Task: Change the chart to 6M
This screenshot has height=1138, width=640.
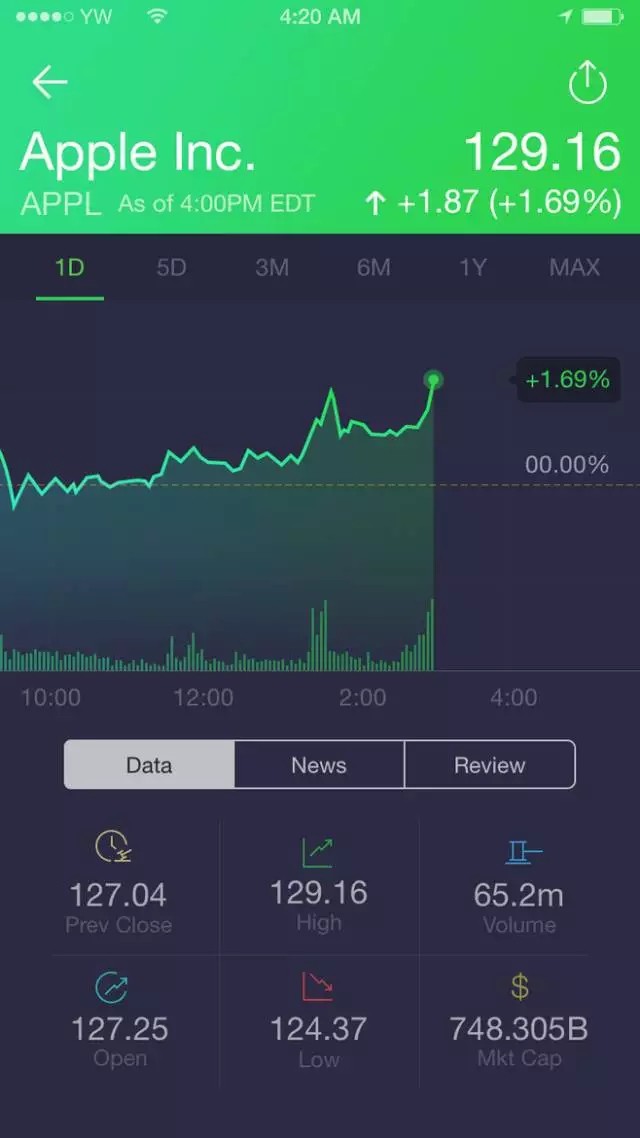Action: point(373,268)
